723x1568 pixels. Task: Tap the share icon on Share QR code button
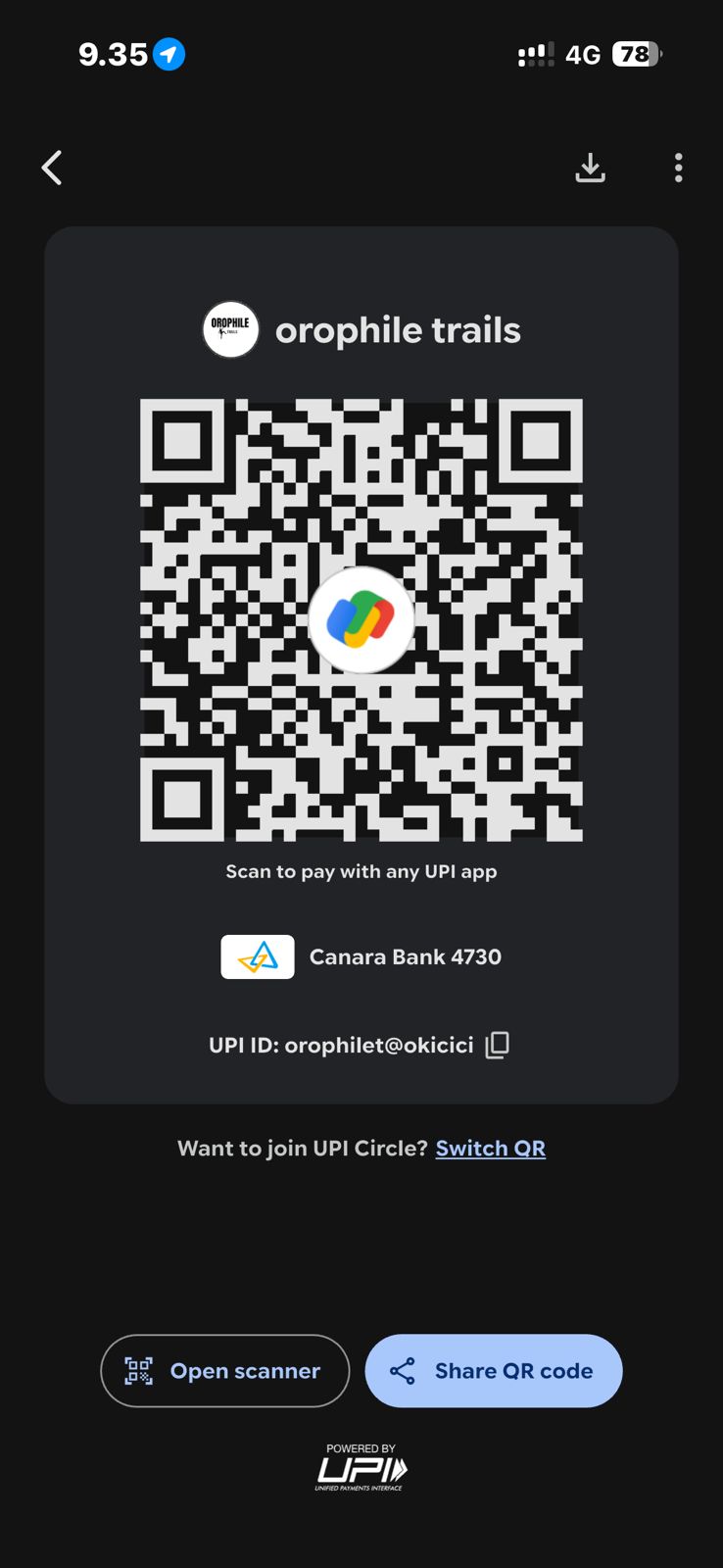(405, 1371)
